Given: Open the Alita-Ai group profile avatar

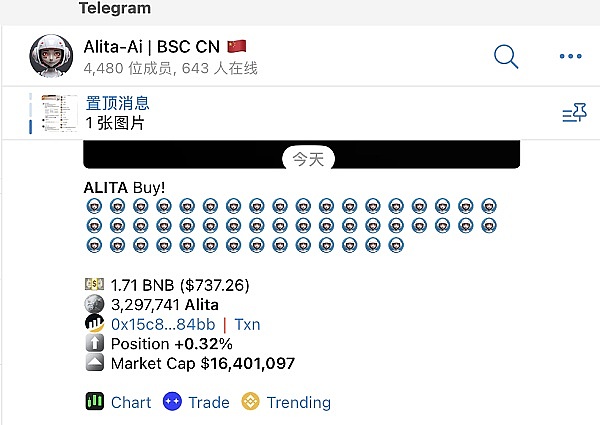Looking at the screenshot, I should 50,57.
